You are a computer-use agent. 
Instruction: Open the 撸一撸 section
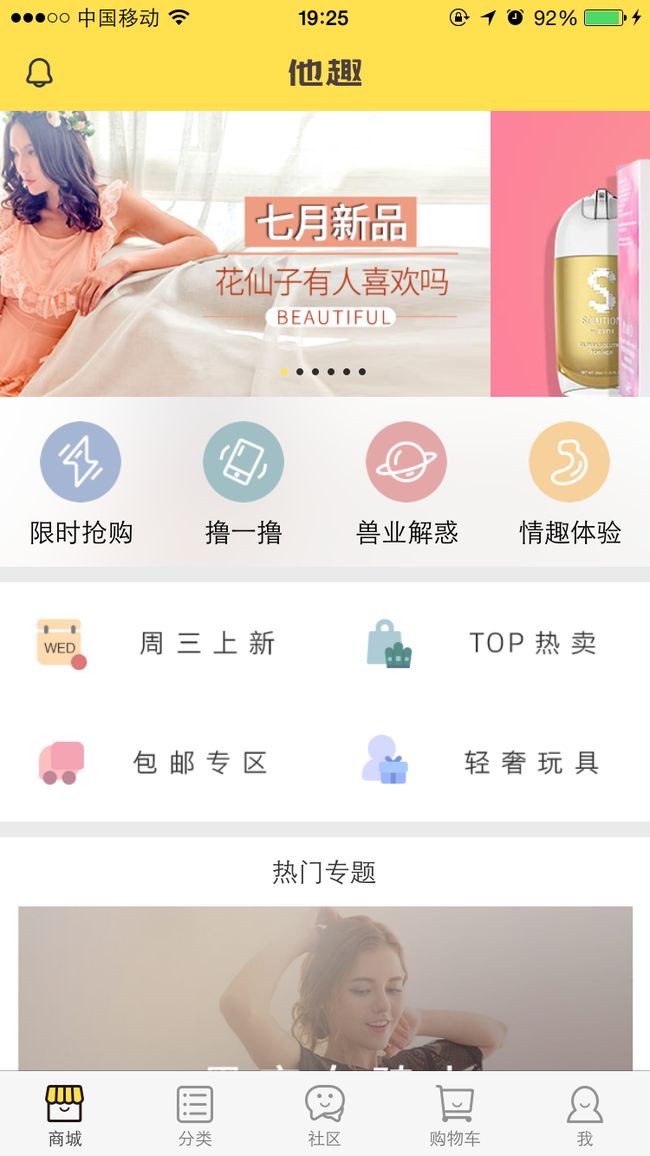(x=243, y=484)
